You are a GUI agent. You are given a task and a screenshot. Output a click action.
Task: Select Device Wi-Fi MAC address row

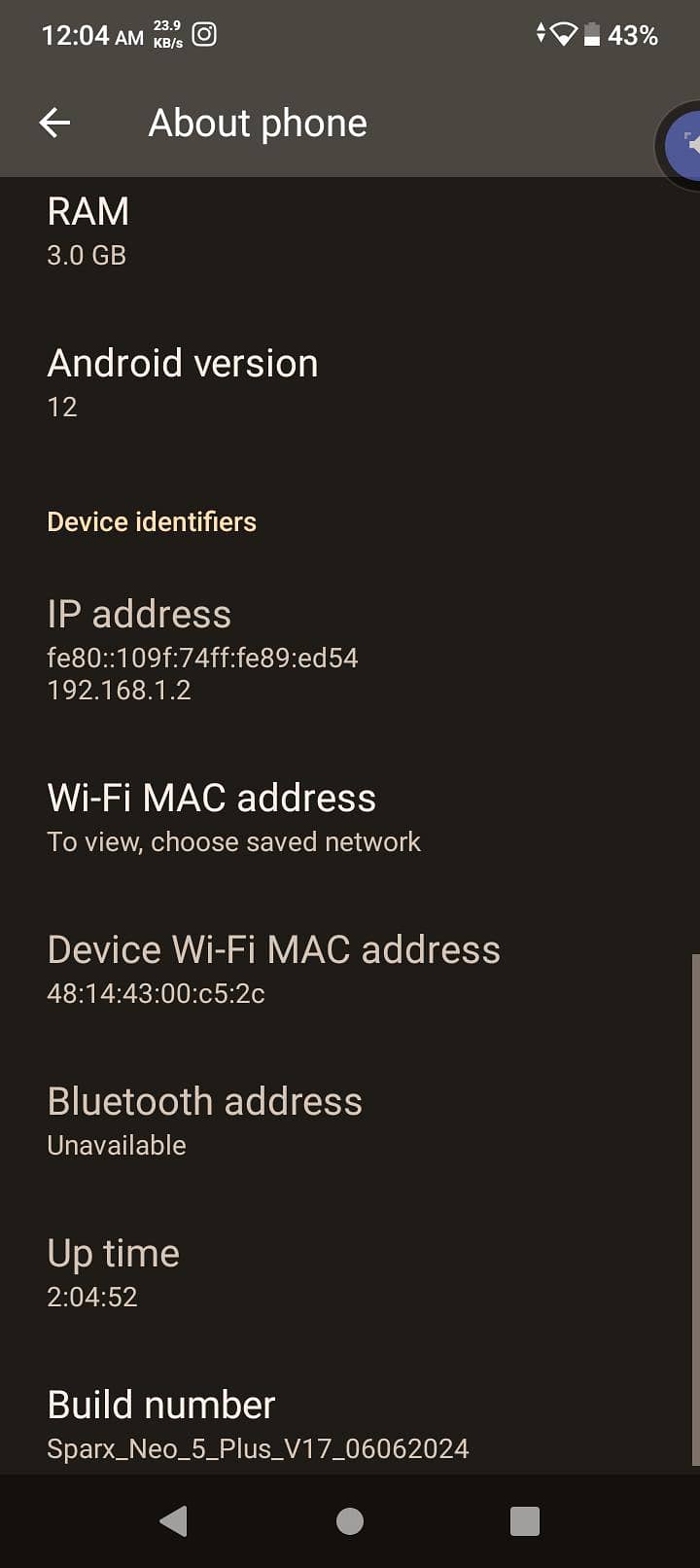350,969
